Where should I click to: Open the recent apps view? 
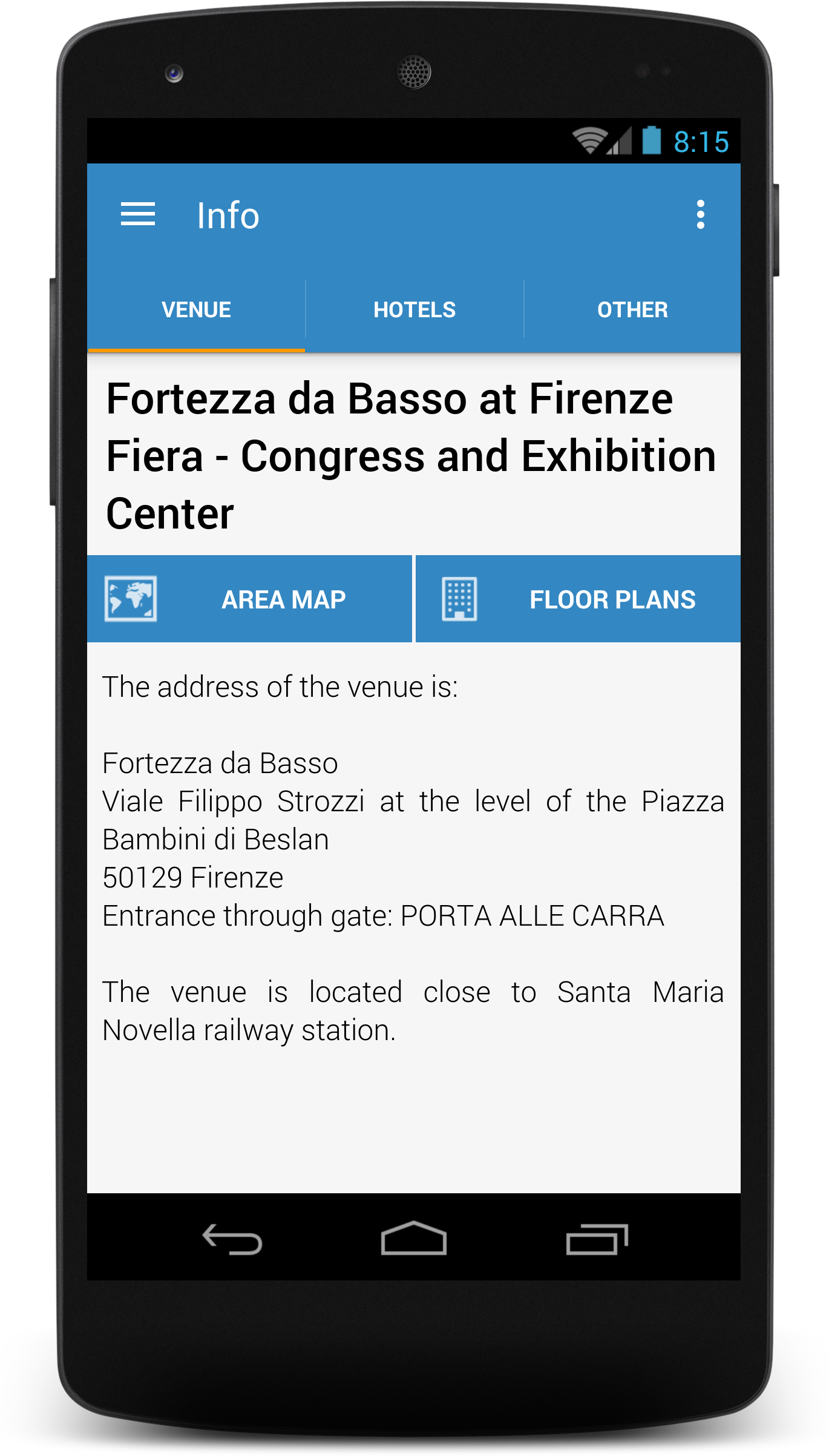[x=597, y=1239]
